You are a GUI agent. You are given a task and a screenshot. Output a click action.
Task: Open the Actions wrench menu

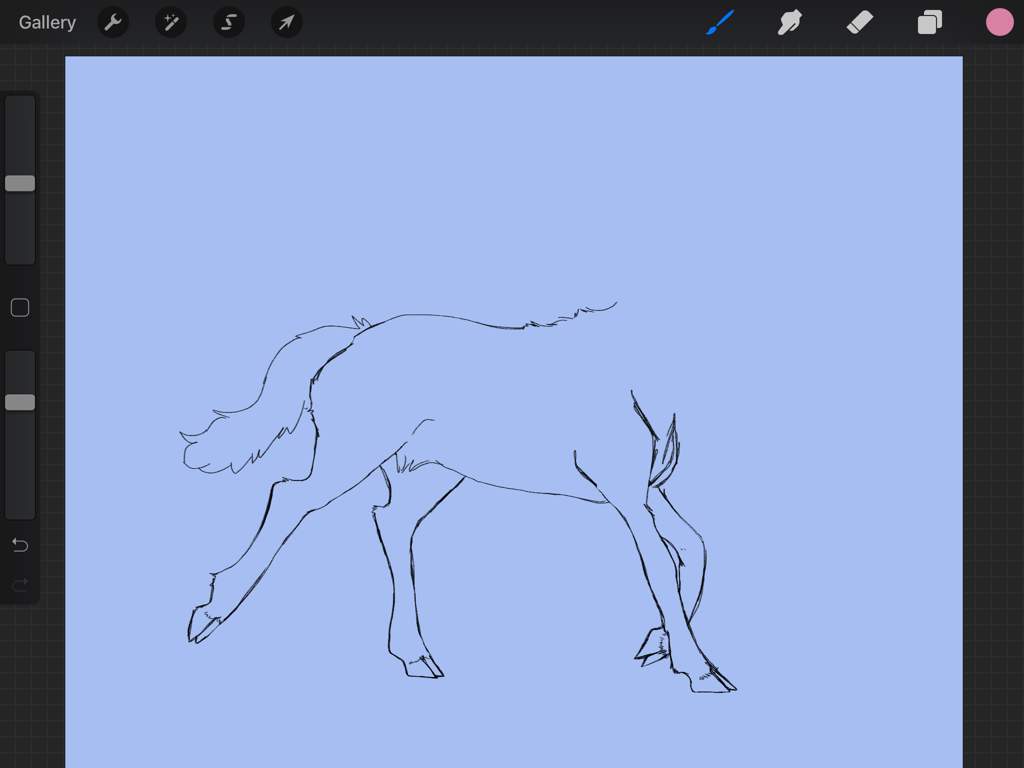113,22
